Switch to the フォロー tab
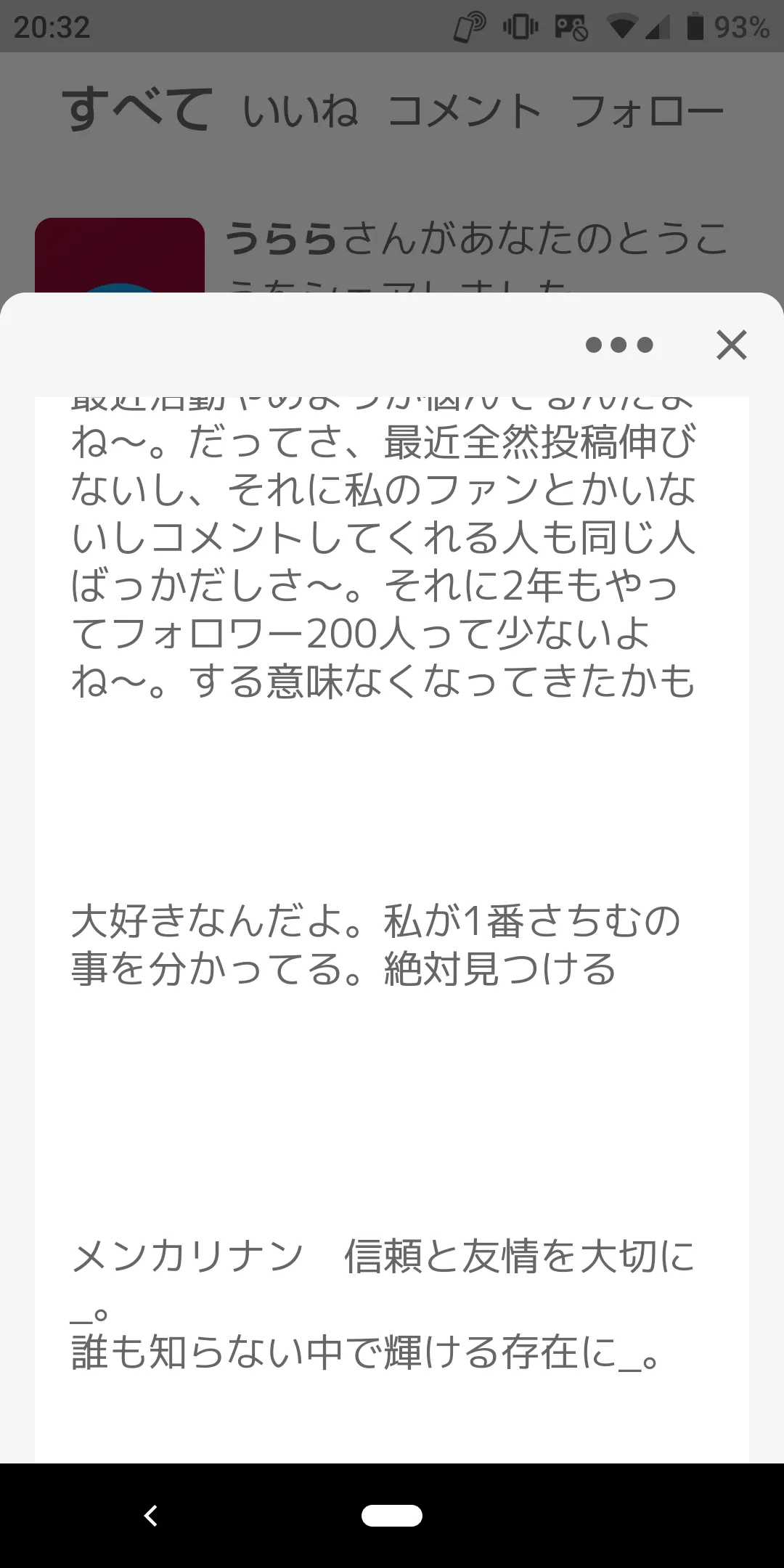The height and width of the screenshot is (1568, 784). [x=648, y=112]
